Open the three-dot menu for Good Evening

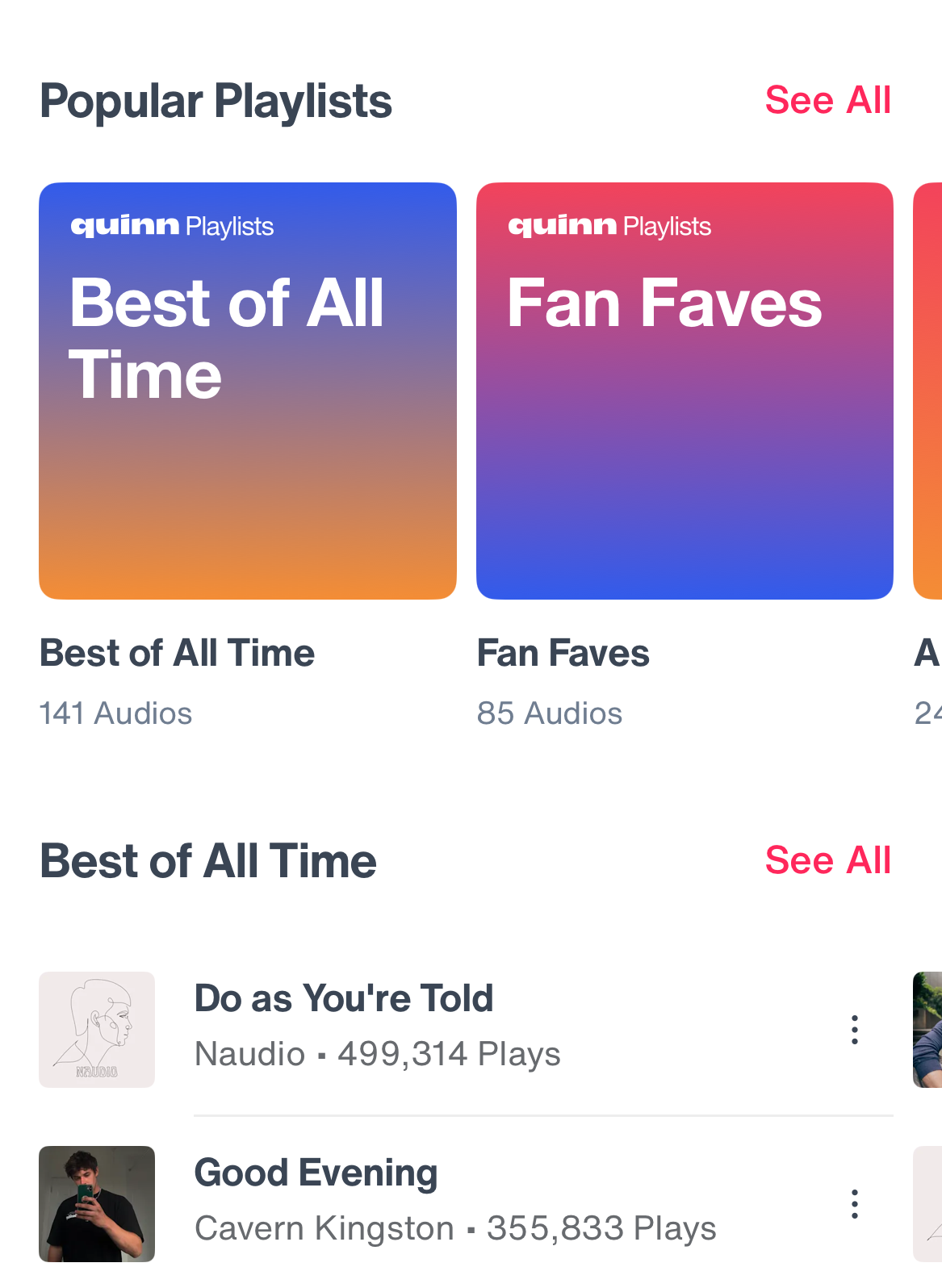pos(854,1203)
